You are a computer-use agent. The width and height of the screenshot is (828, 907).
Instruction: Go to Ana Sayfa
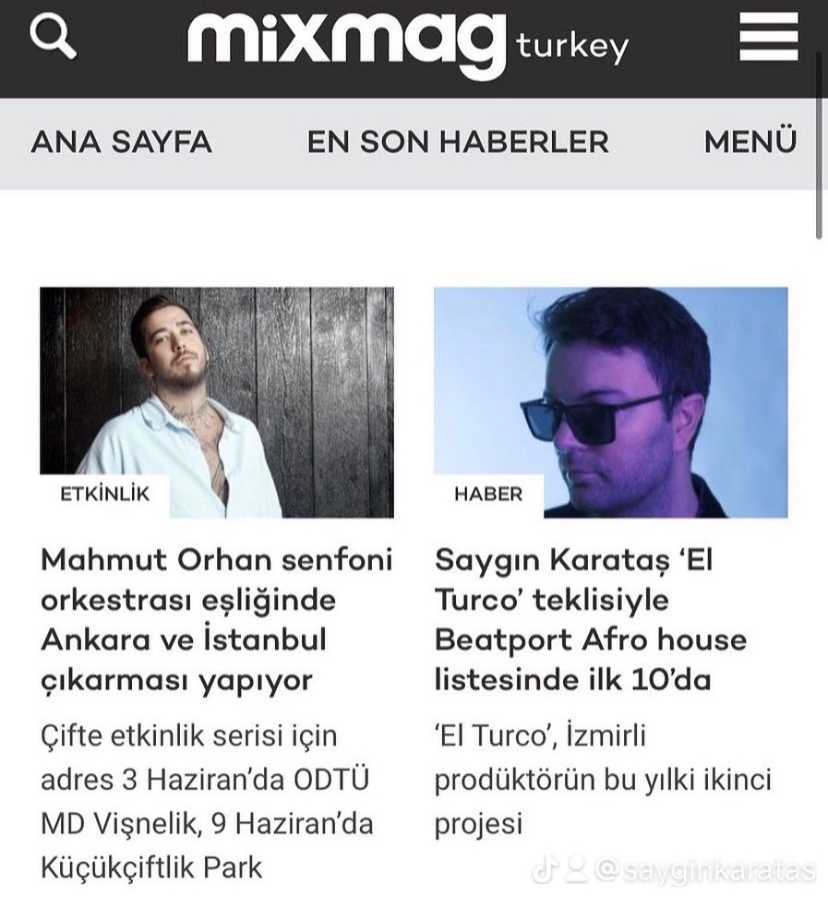point(122,142)
